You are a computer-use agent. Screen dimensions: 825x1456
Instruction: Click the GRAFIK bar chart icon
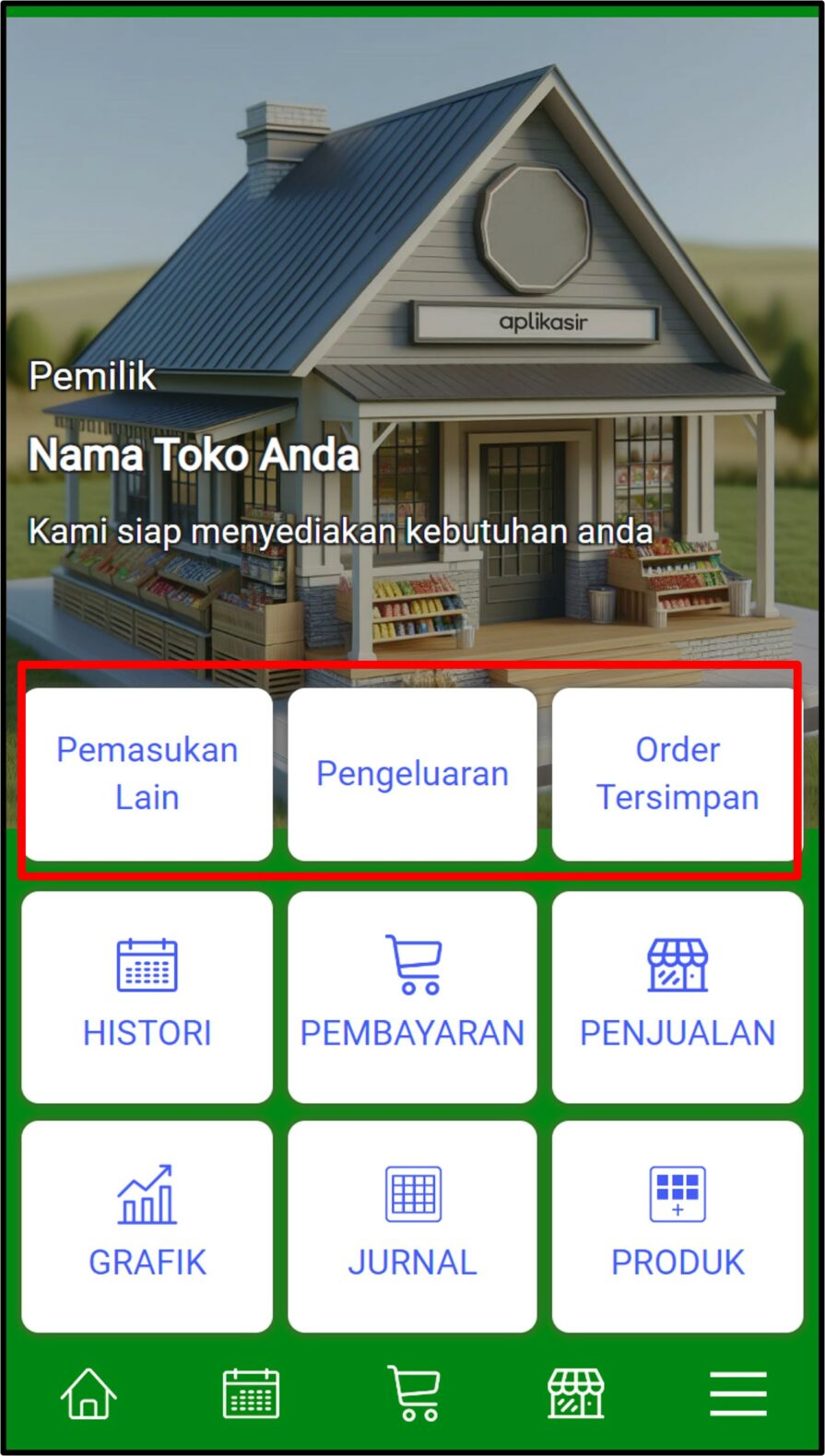pyautogui.click(x=147, y=1193)
